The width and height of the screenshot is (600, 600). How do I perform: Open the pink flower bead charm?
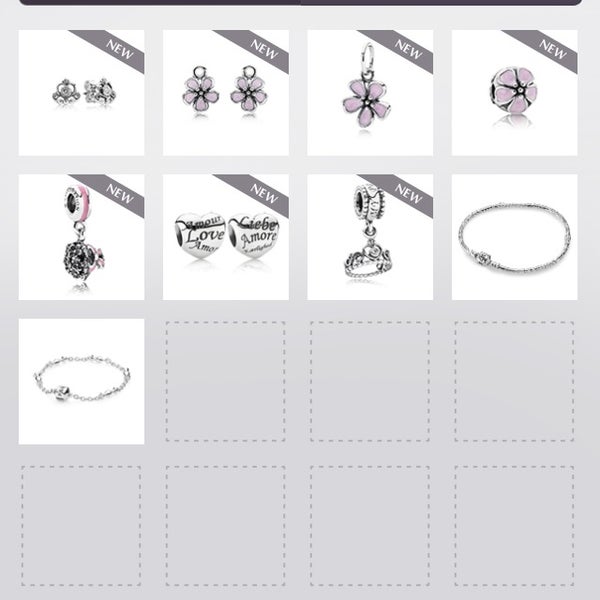(x=514, y=93)
